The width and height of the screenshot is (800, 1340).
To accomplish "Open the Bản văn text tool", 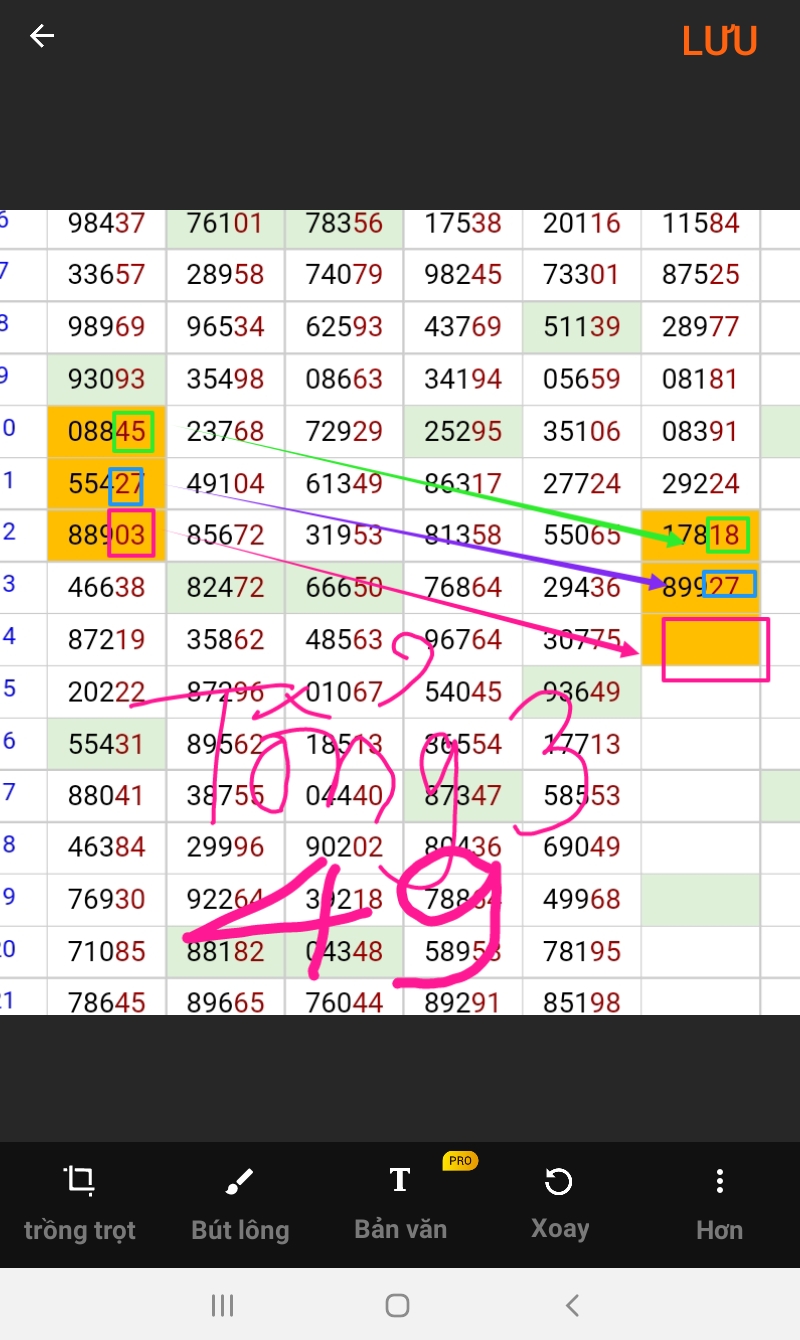I will coord(400,1203).
